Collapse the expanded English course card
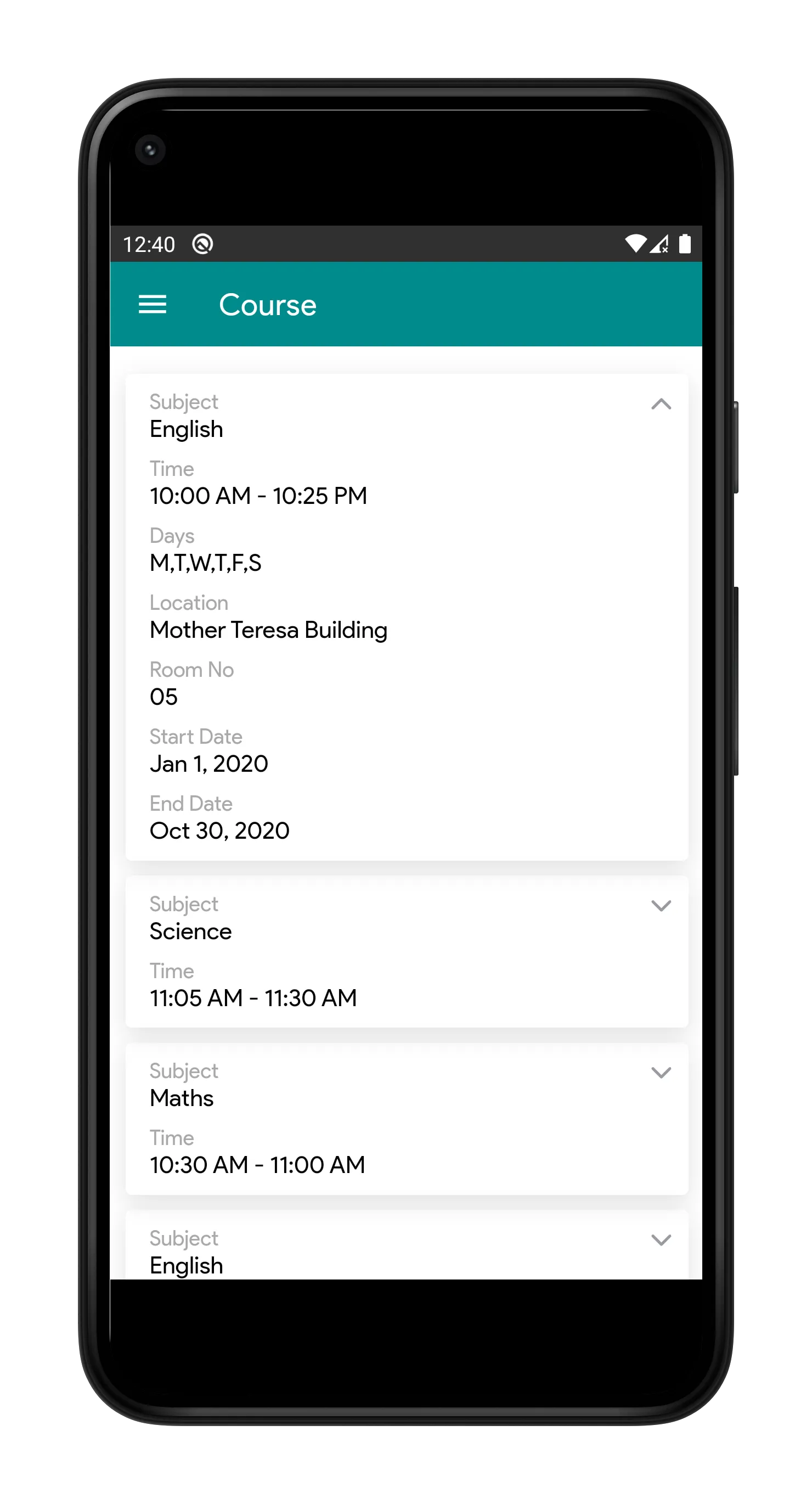Screen dimensions: 812x1504 (661, 404)
